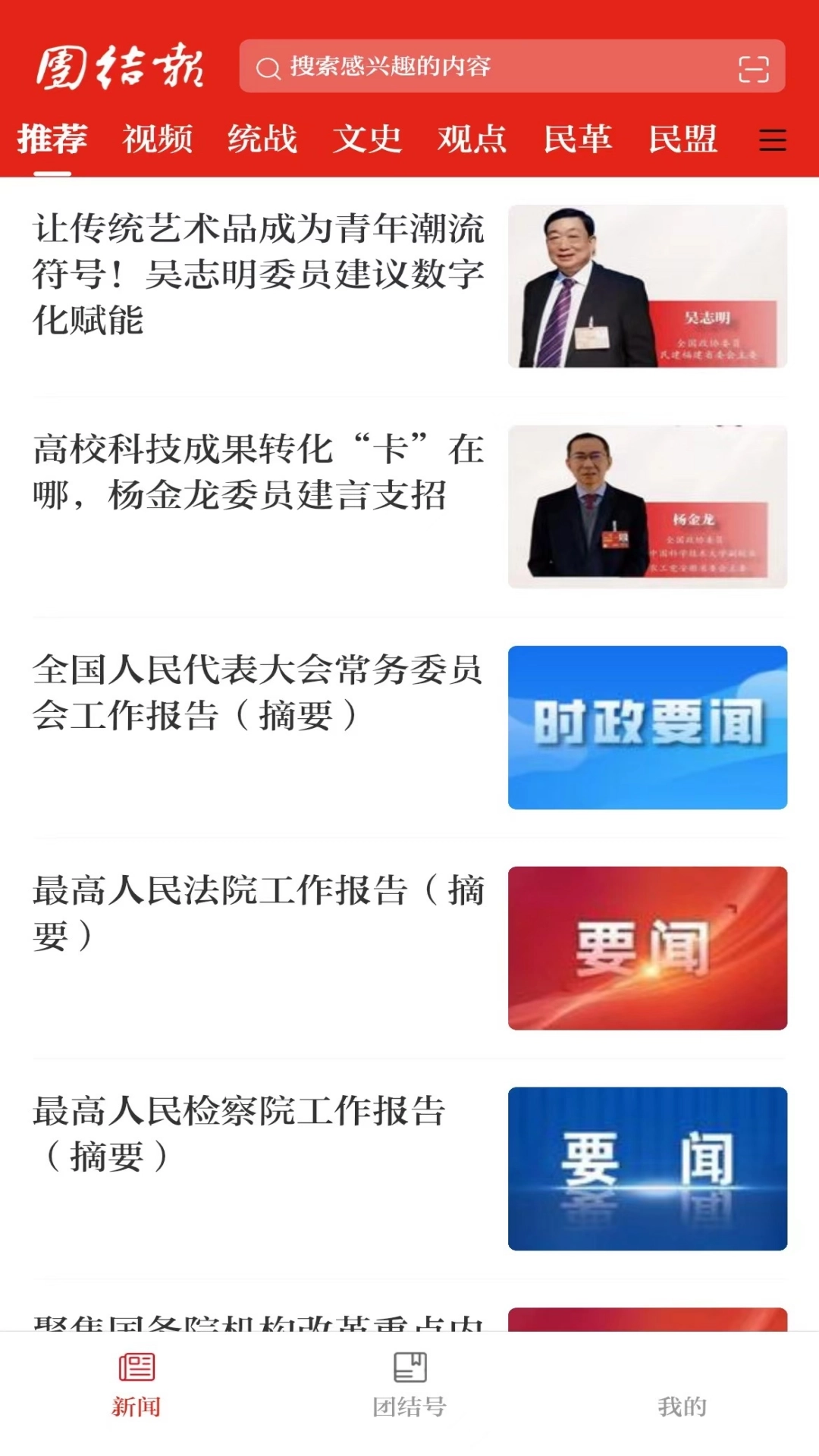Select the 民盟 tab

coord(682,140)
